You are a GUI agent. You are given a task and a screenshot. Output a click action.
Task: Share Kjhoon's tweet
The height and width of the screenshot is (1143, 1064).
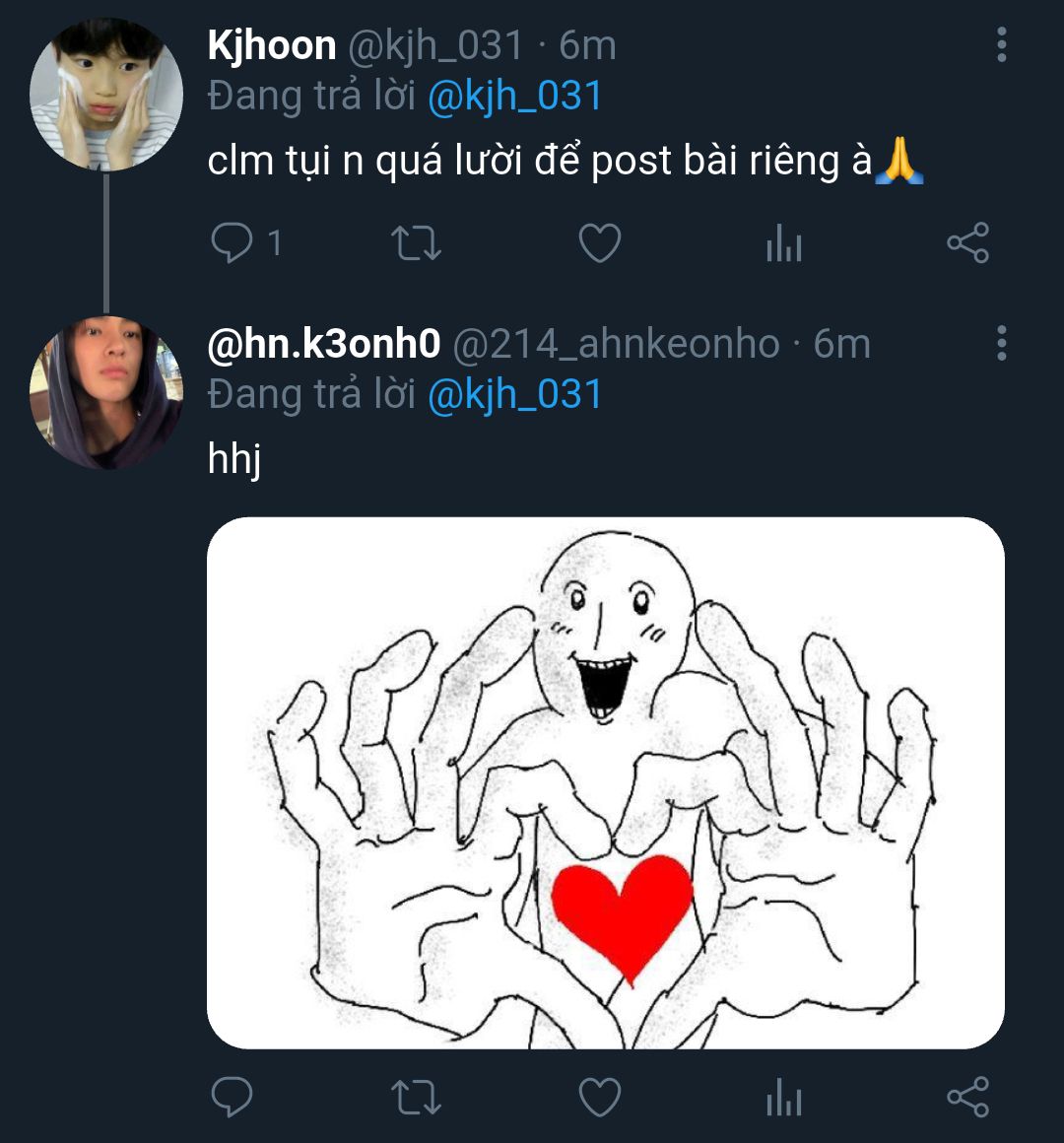[x=967, y=243]
